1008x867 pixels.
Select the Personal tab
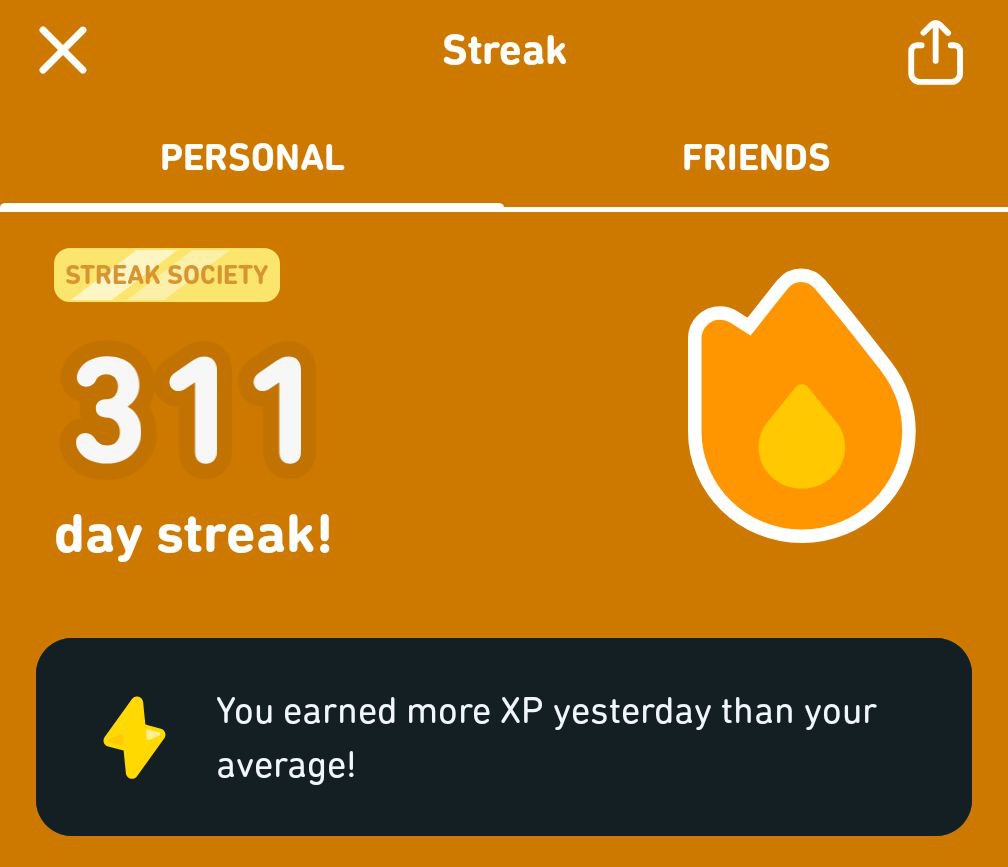(252, 157)
